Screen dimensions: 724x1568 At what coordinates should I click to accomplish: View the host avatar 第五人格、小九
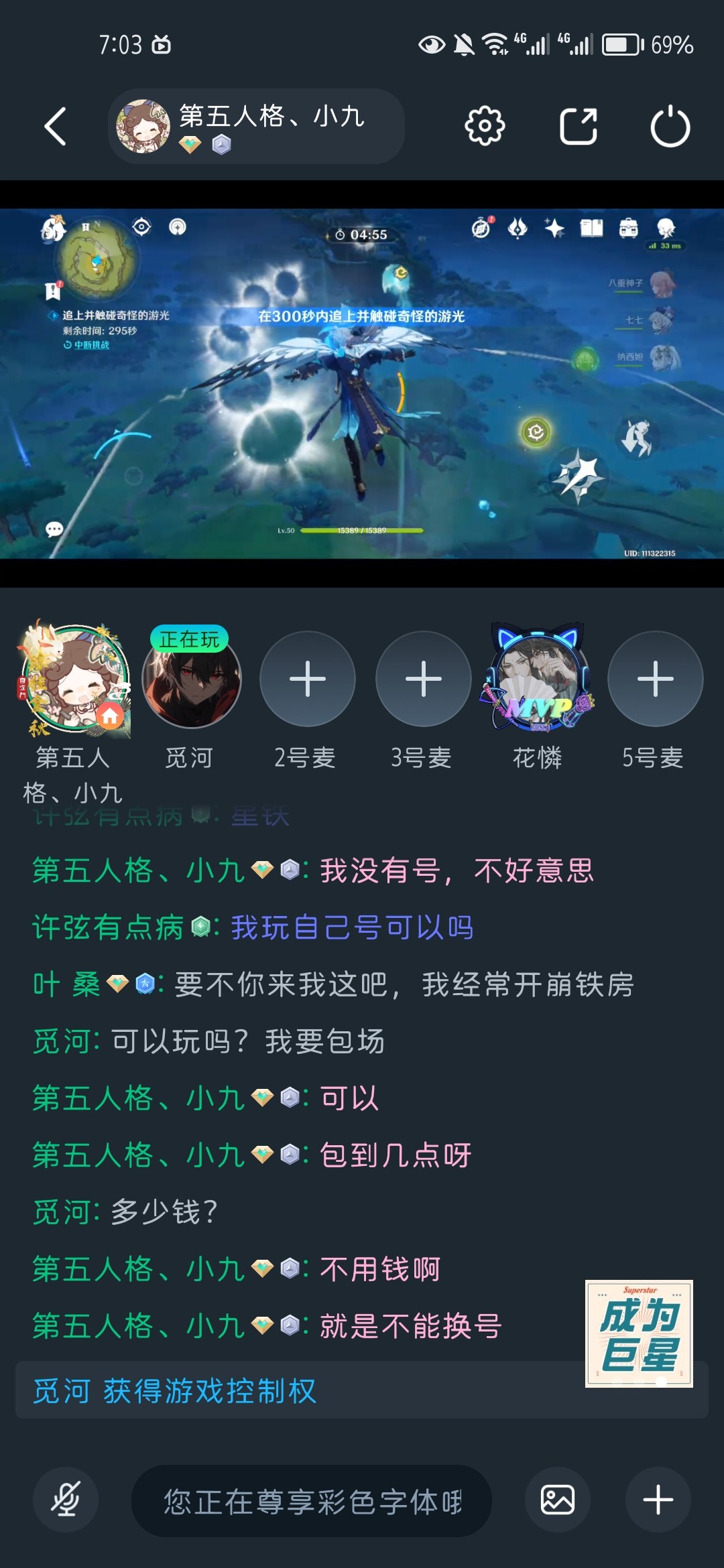[x=74, y=678]
